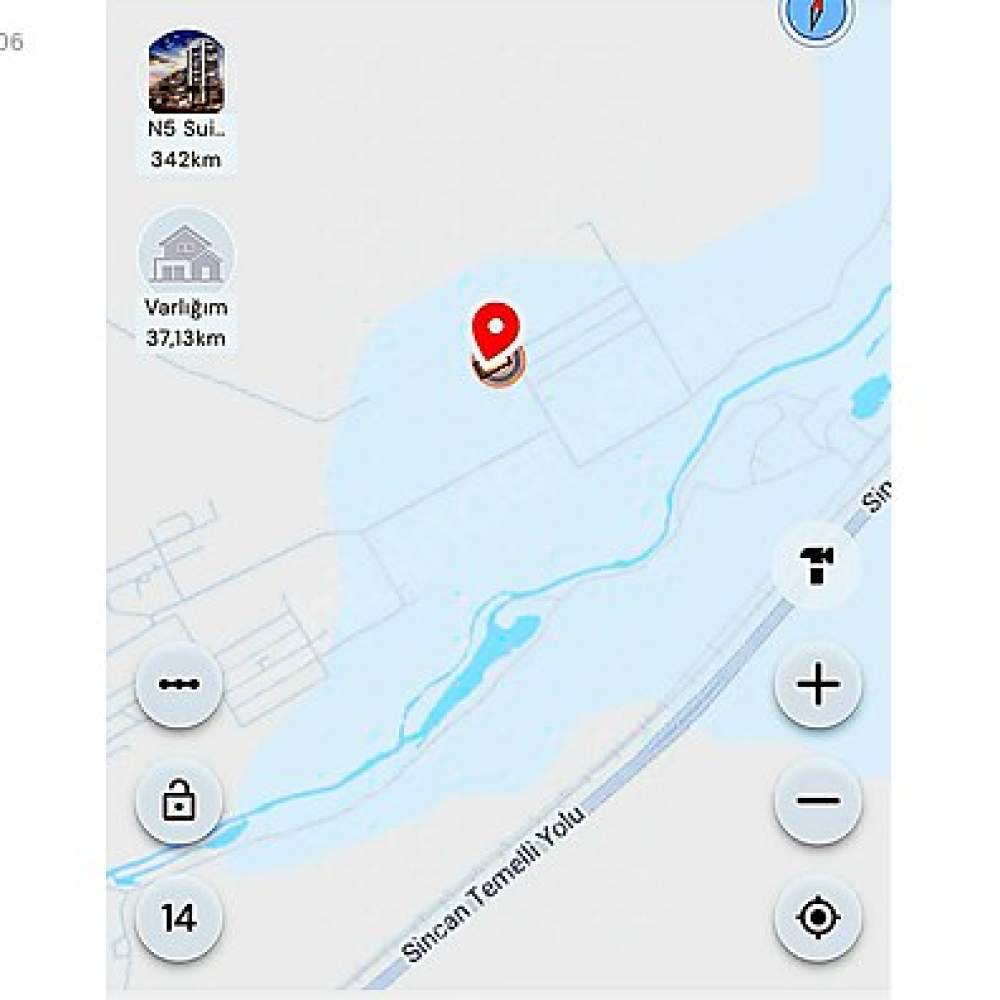This screenshot has height=1000, width=1000.
Task: Open the Varlığım house shortcut
Action: click(x=186, y=254)
